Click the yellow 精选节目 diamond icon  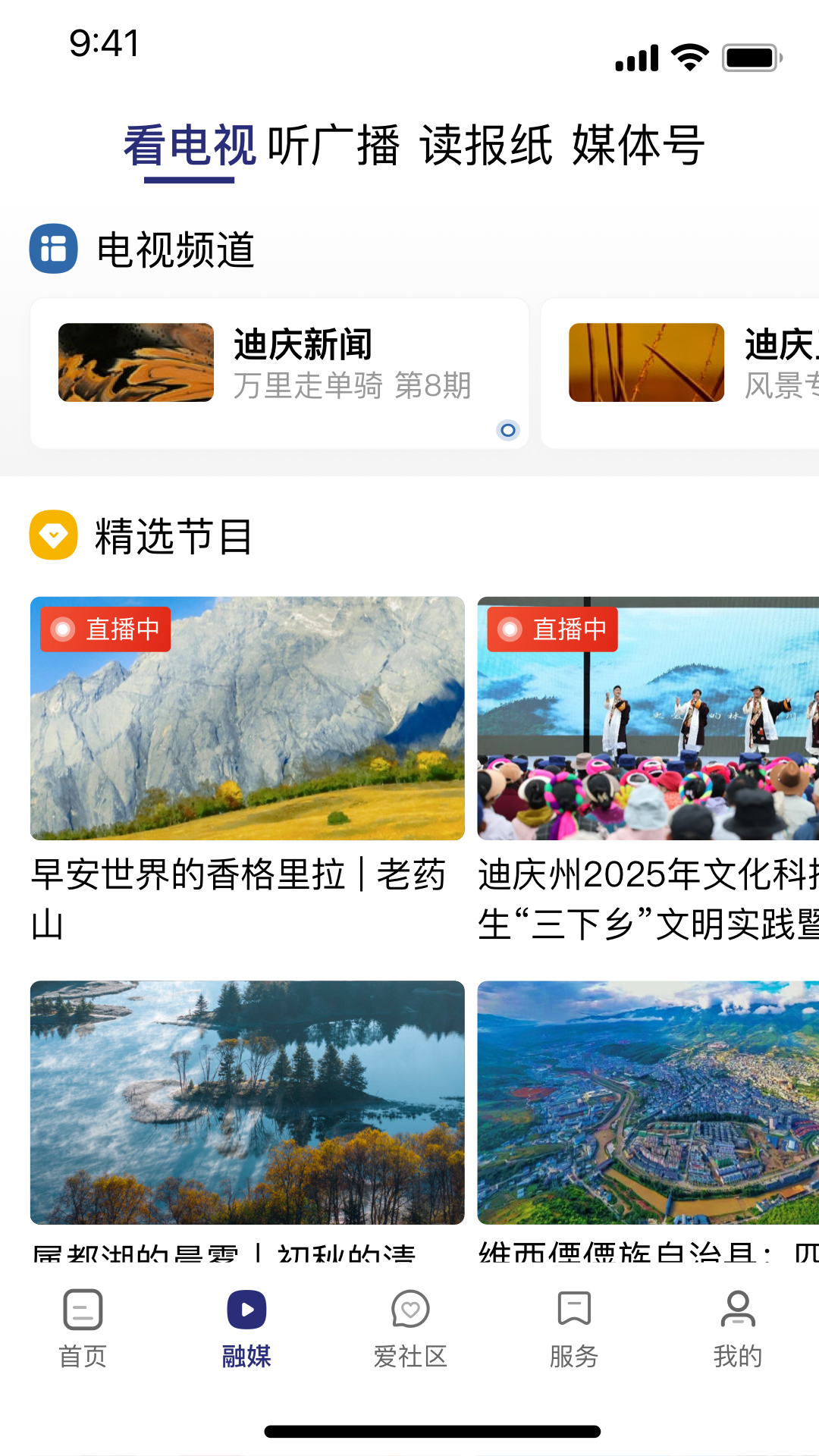click(52, 536)
